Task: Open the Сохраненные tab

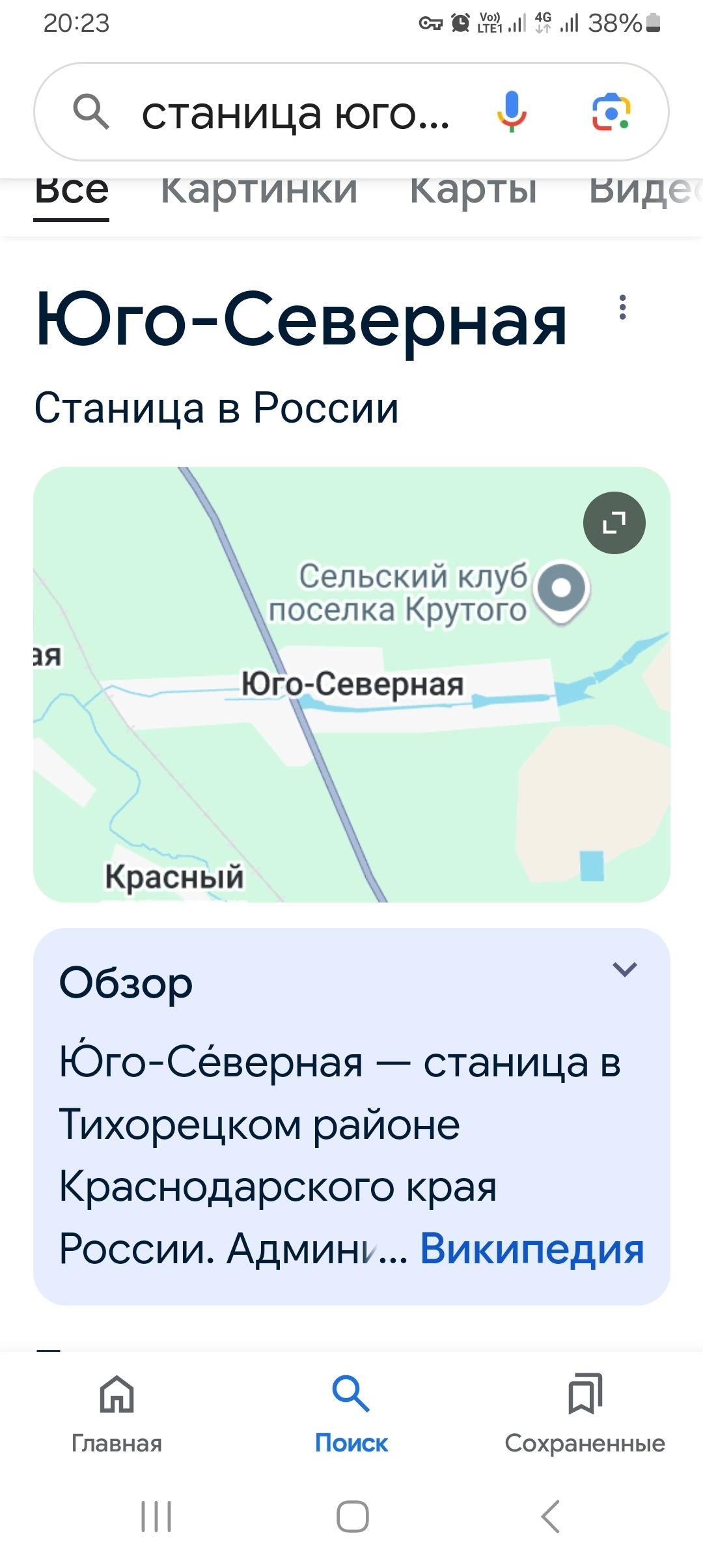Action: click(585, 1414)
